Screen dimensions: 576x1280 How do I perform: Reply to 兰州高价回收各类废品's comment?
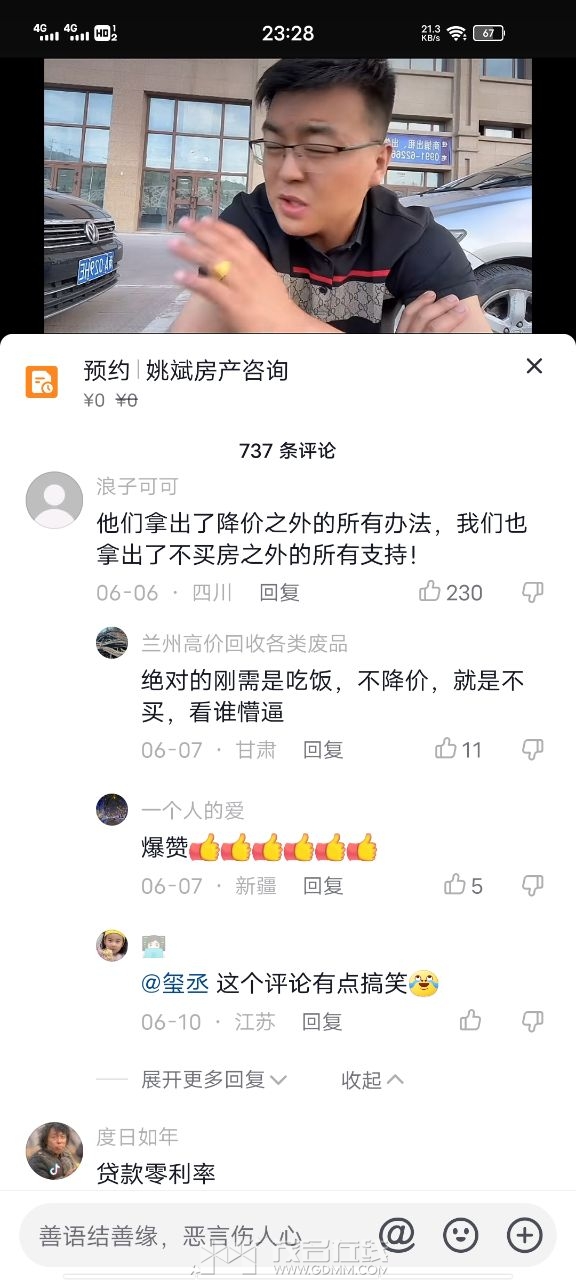323,750
